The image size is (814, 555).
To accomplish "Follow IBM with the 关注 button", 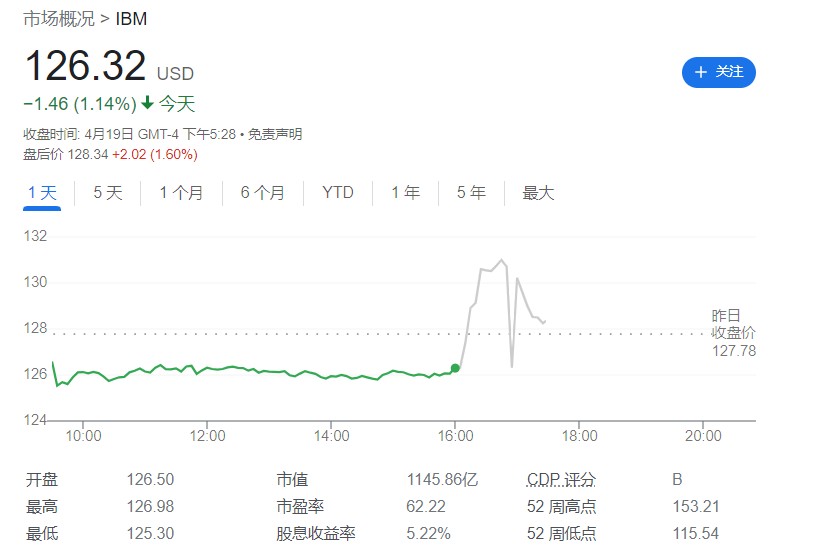I will click(718, 72).
